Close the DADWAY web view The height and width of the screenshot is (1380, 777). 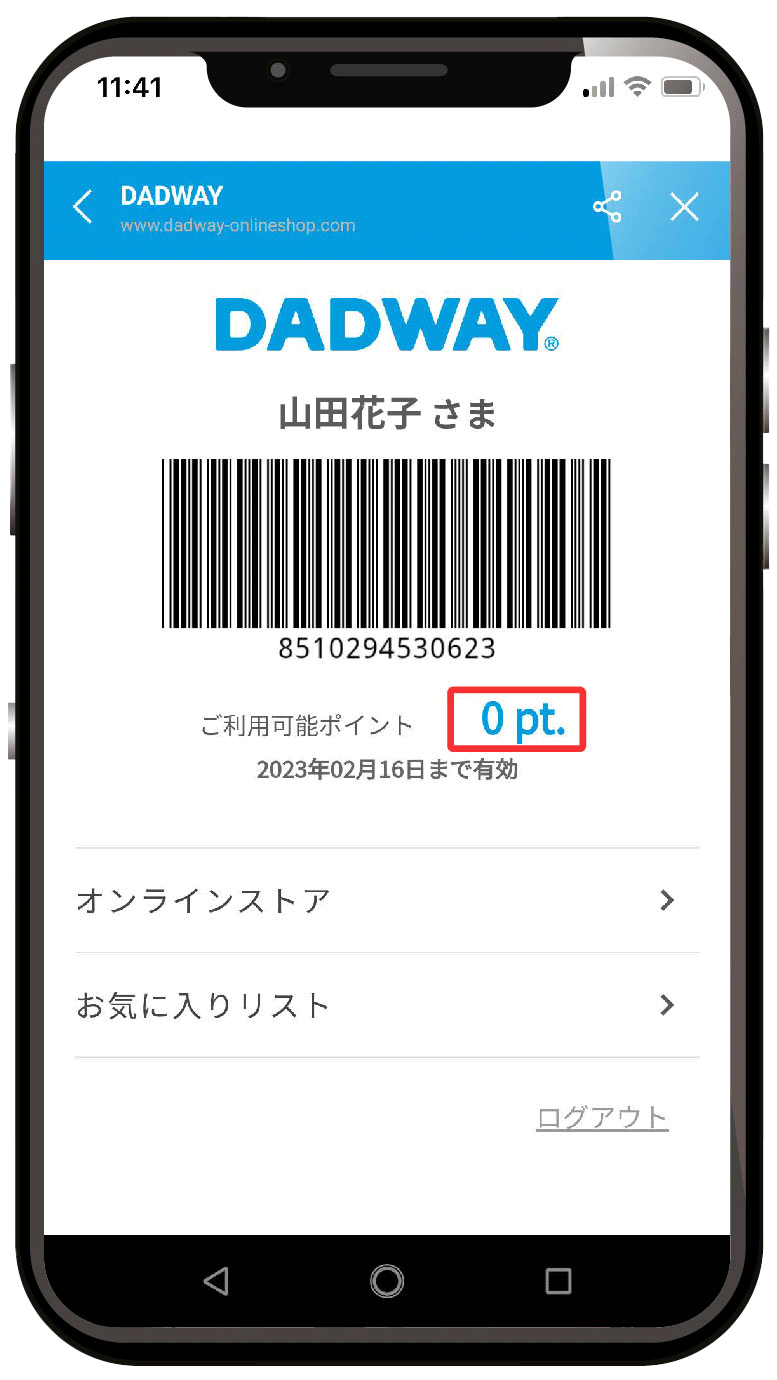click(x=684, y=207)
